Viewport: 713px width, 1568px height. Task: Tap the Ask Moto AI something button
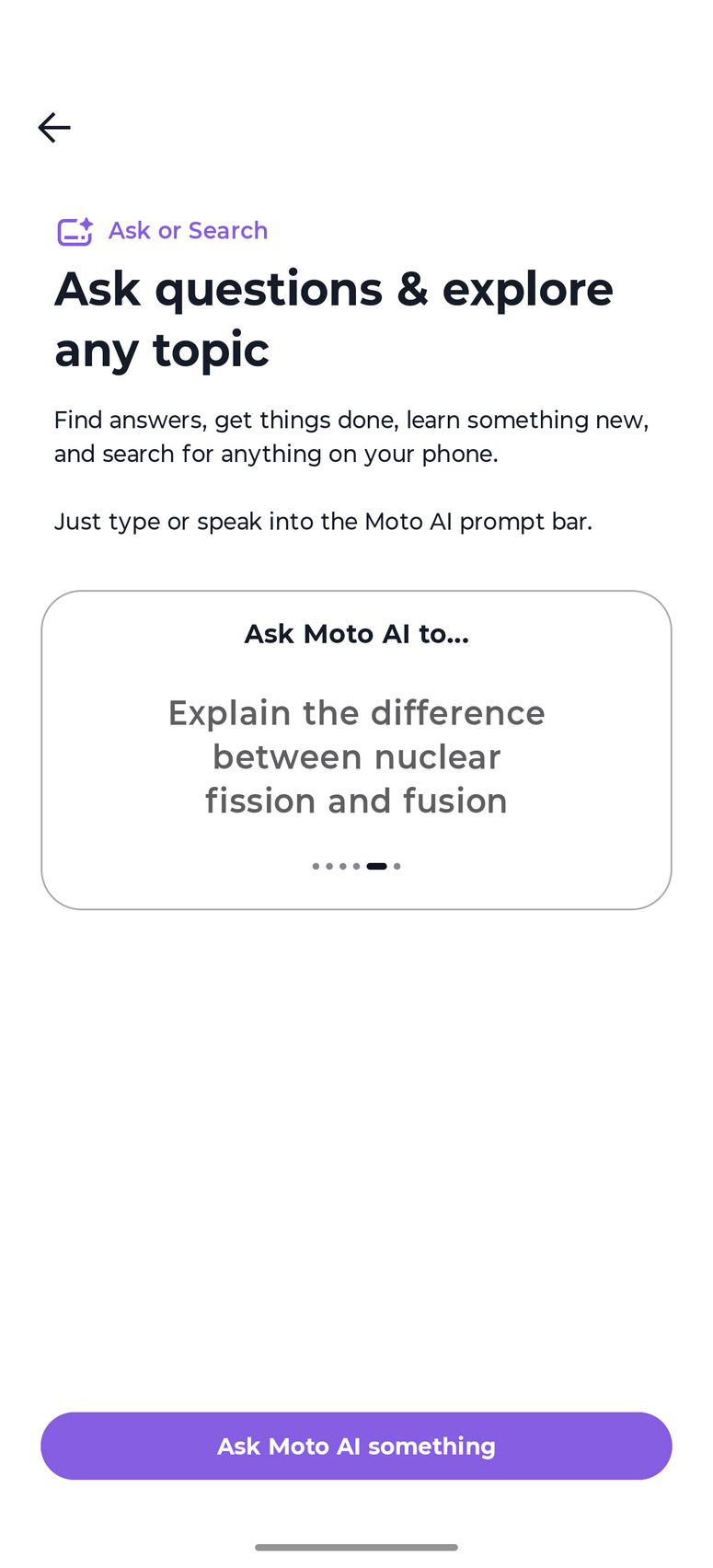pyautogui.click(x=356, y=1446)
